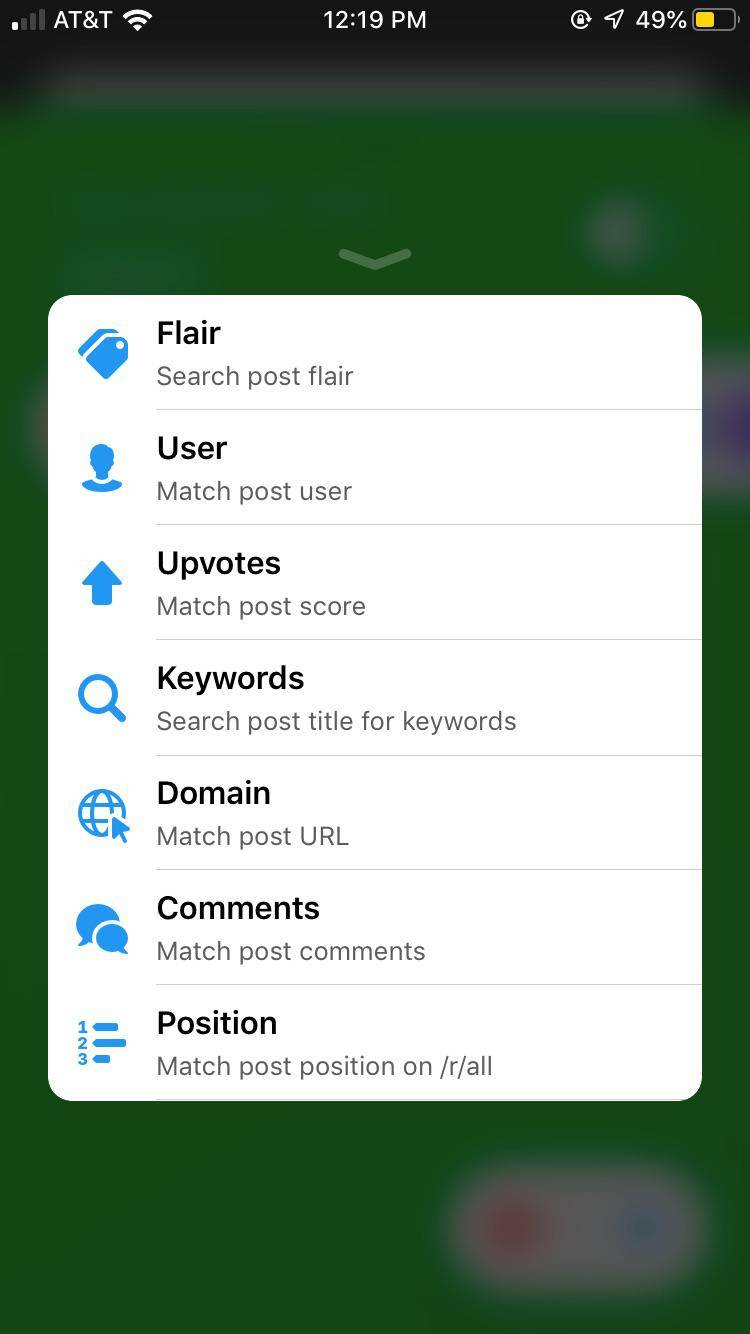Viewport: 750px width, 1334px height.
Task: Click the Position numbered list icon
Action: (x=100, y=1042)
